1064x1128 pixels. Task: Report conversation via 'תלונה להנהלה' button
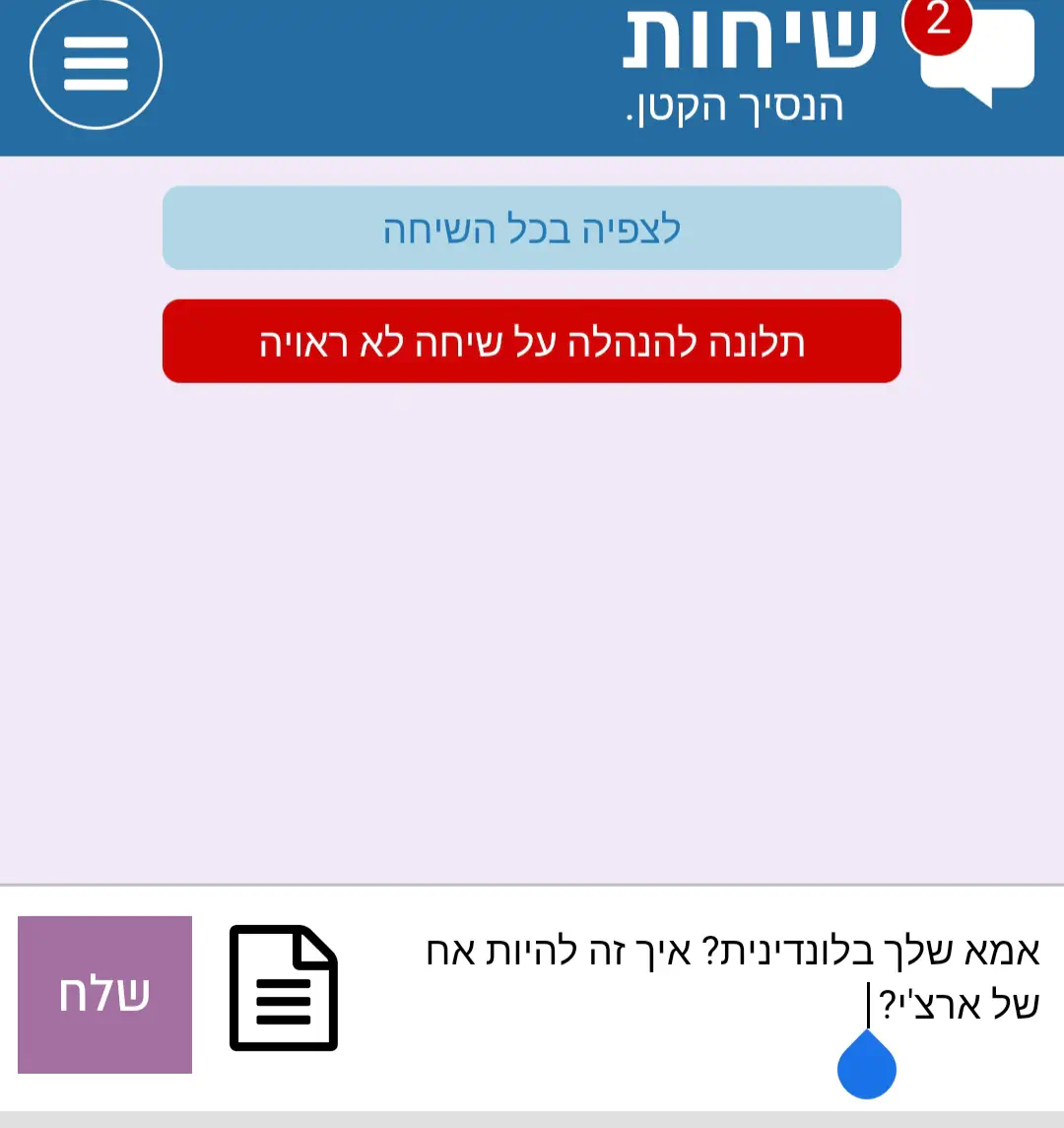point(532,342)
